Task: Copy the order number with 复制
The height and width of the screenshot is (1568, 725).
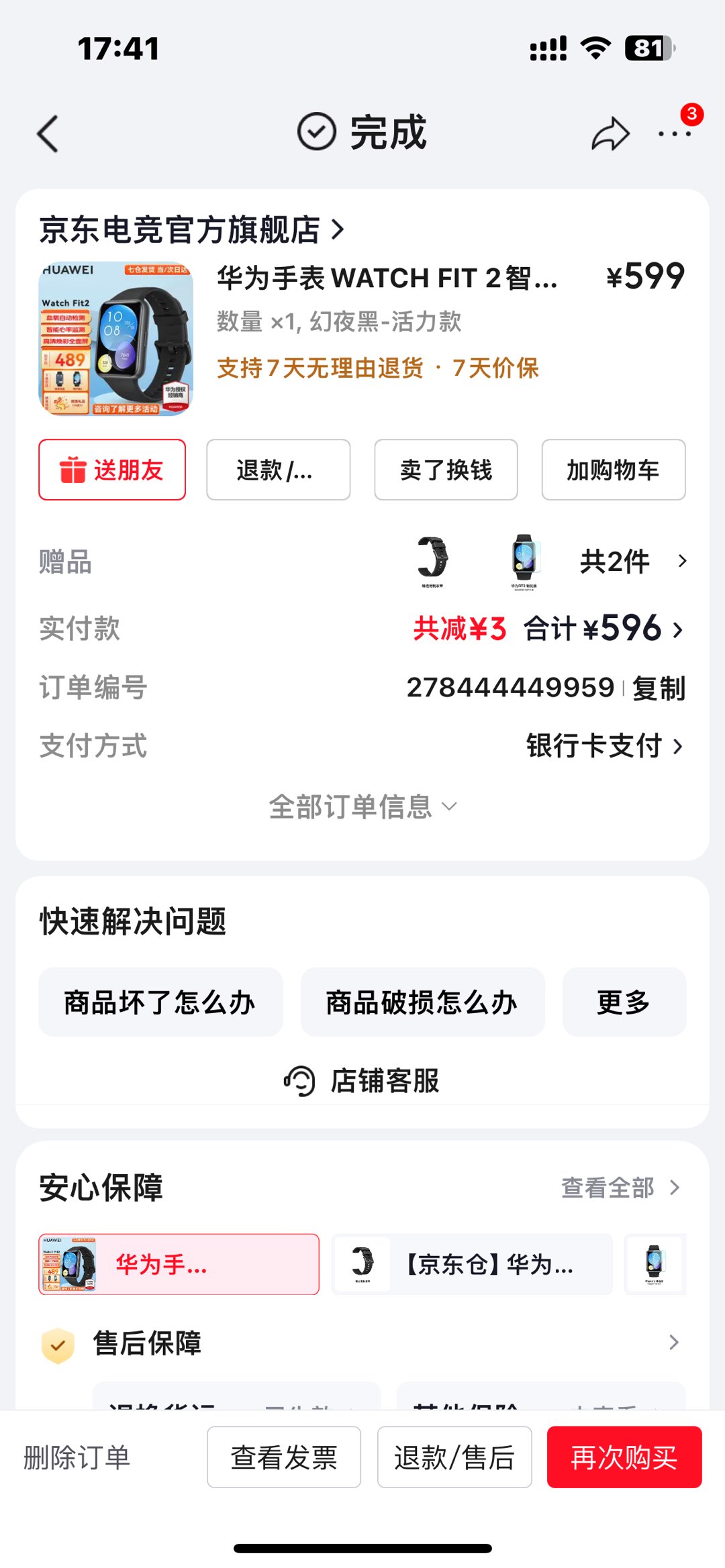Action: [659, 688]
